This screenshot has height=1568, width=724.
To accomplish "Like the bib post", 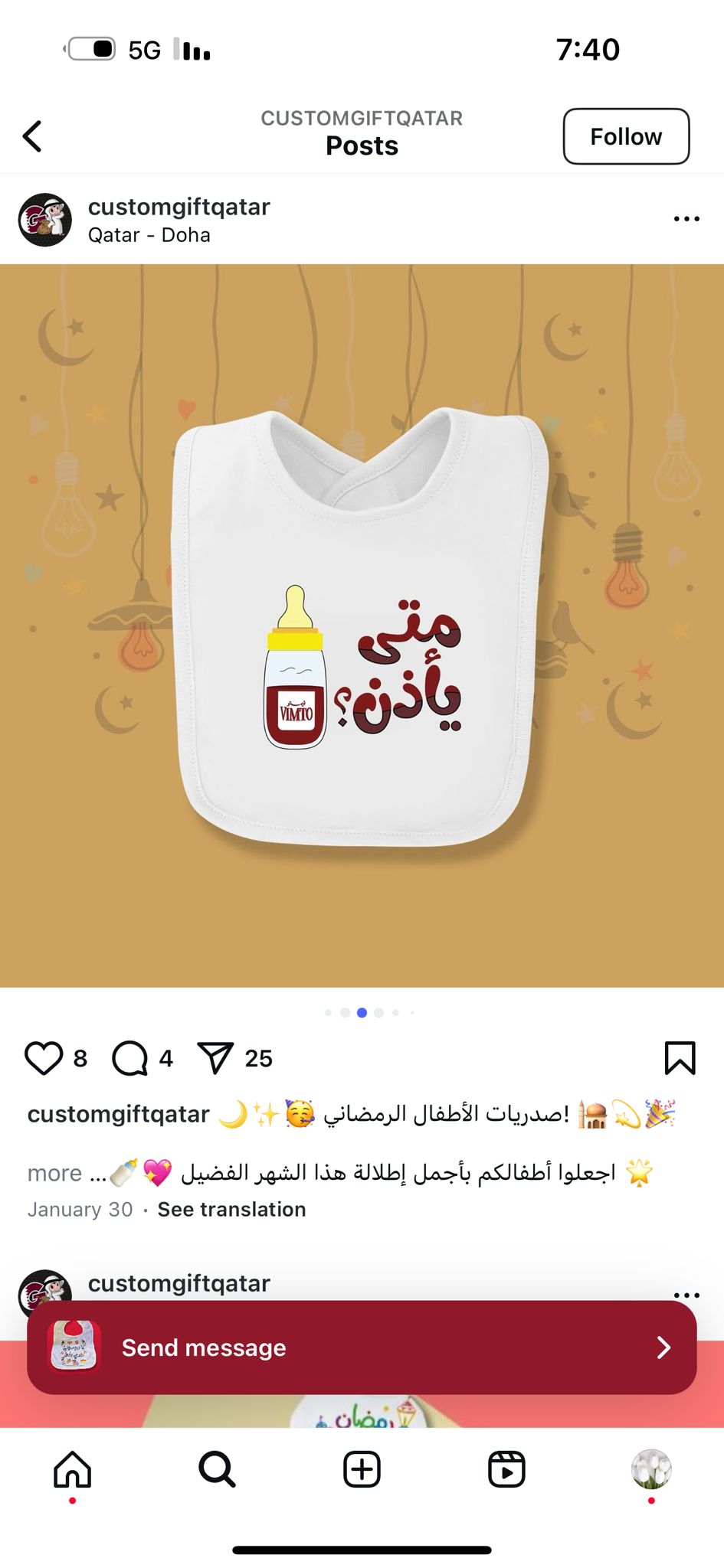I will 44,1058.
